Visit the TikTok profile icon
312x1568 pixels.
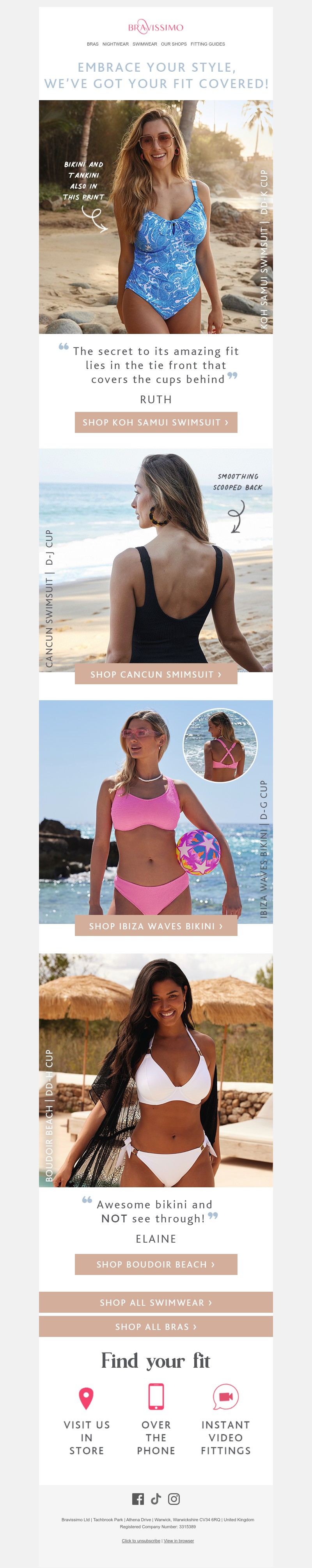pos(156,1499)
